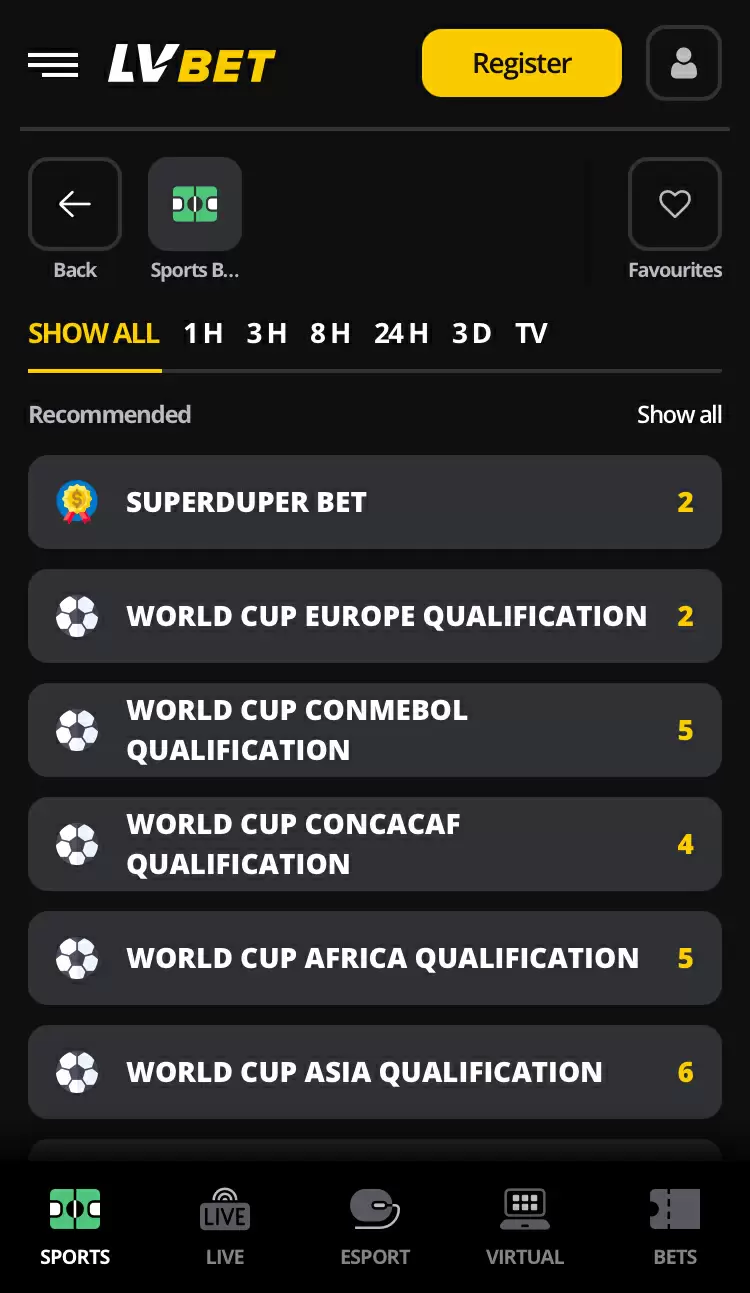Open World Cup Europe Qualification
This screenshot has height=1293, width=750.
(x=375, y=616)
